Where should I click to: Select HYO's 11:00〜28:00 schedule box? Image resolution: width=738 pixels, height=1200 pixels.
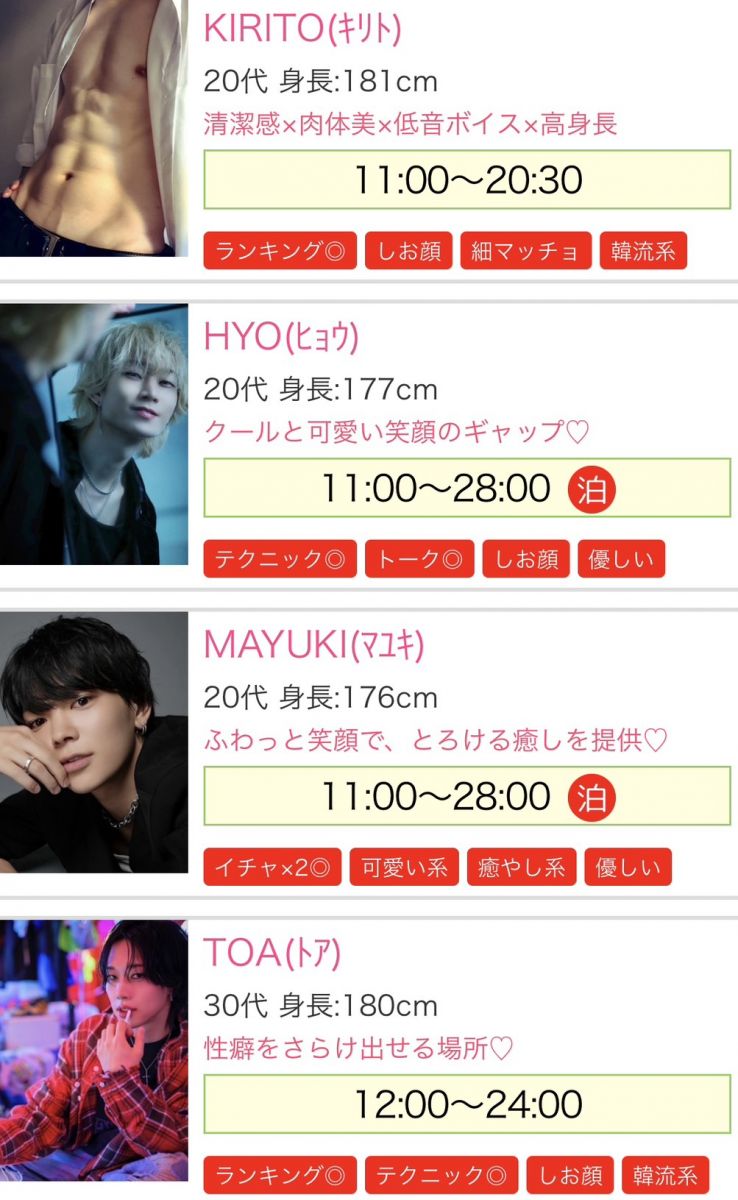pos(467,488)
